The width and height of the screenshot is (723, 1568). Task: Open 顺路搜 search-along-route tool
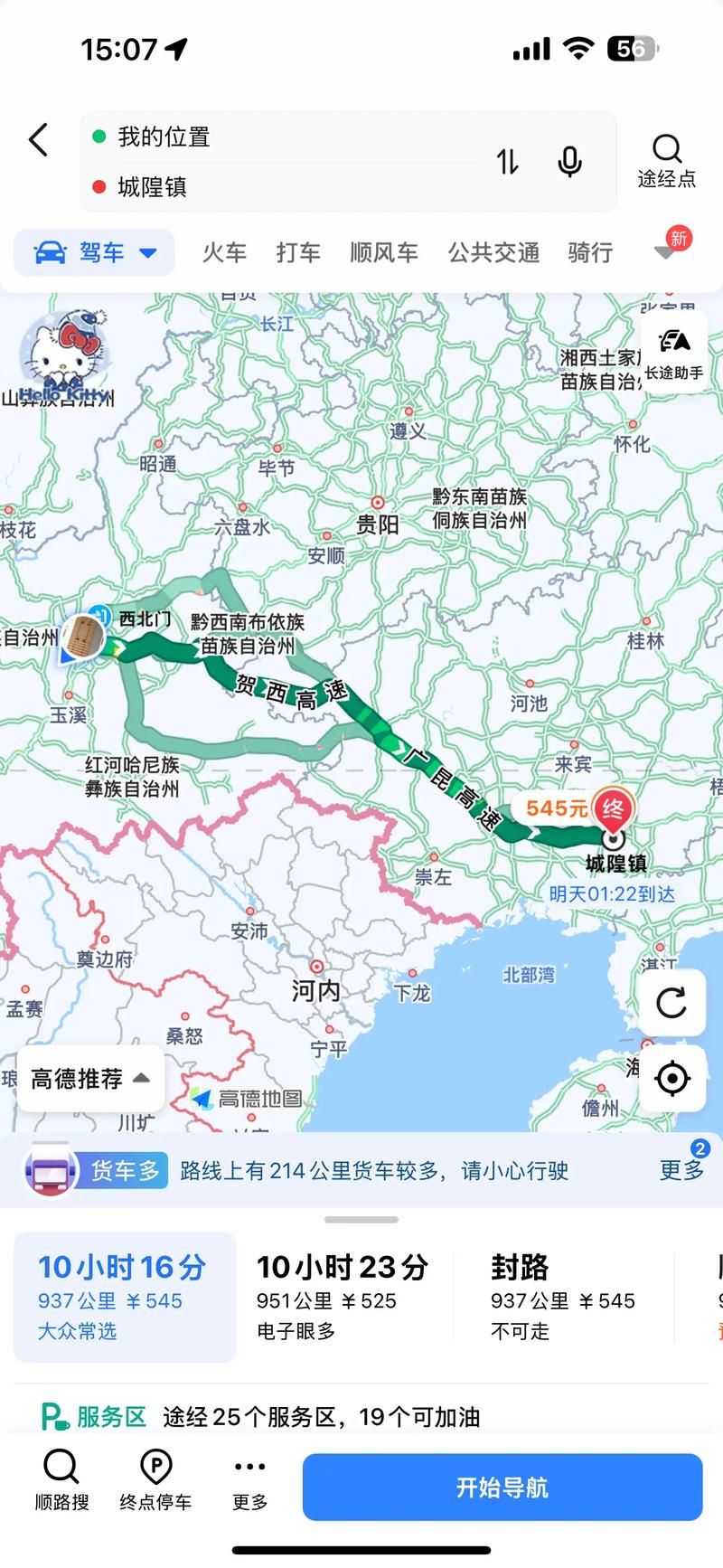[60, 1480]
